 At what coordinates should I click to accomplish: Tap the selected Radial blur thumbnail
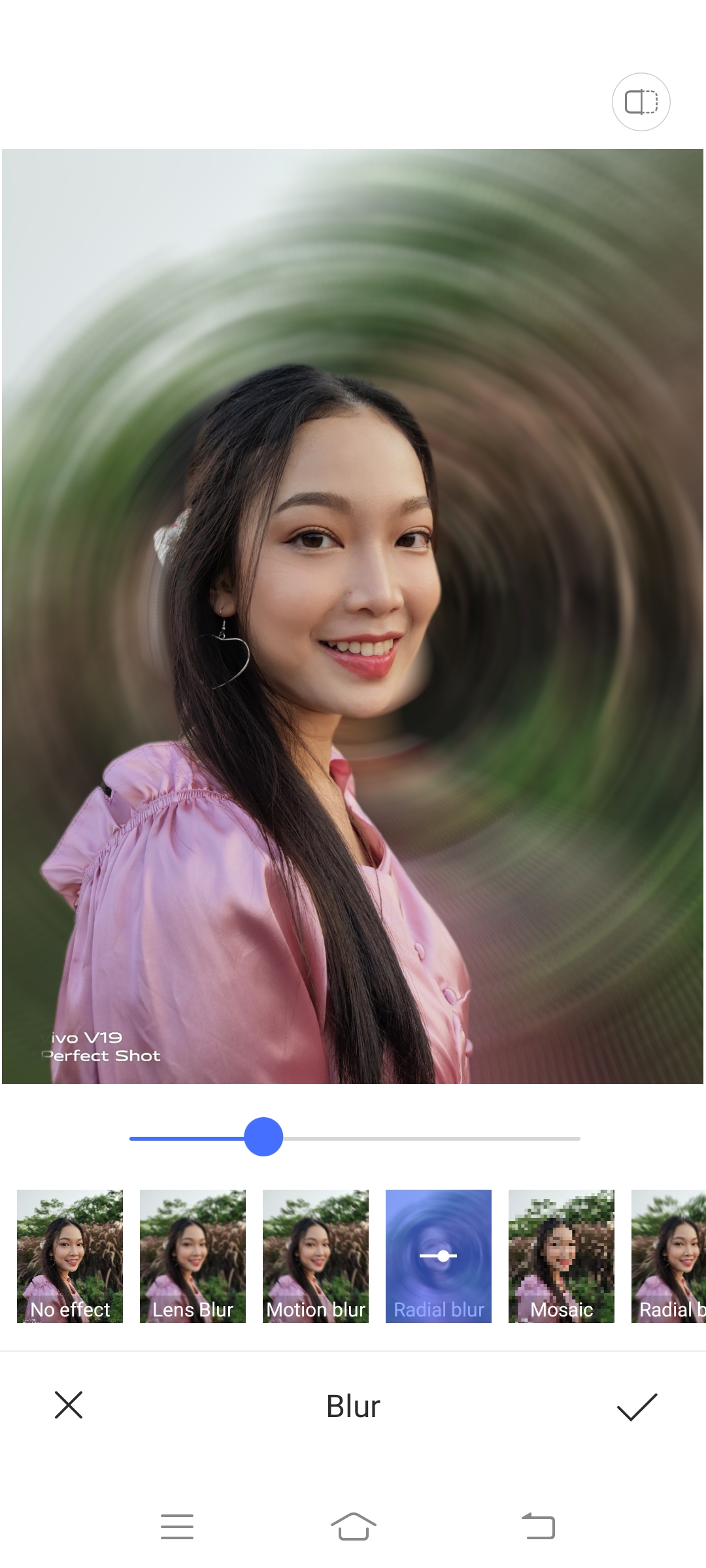click(439, 1256)
